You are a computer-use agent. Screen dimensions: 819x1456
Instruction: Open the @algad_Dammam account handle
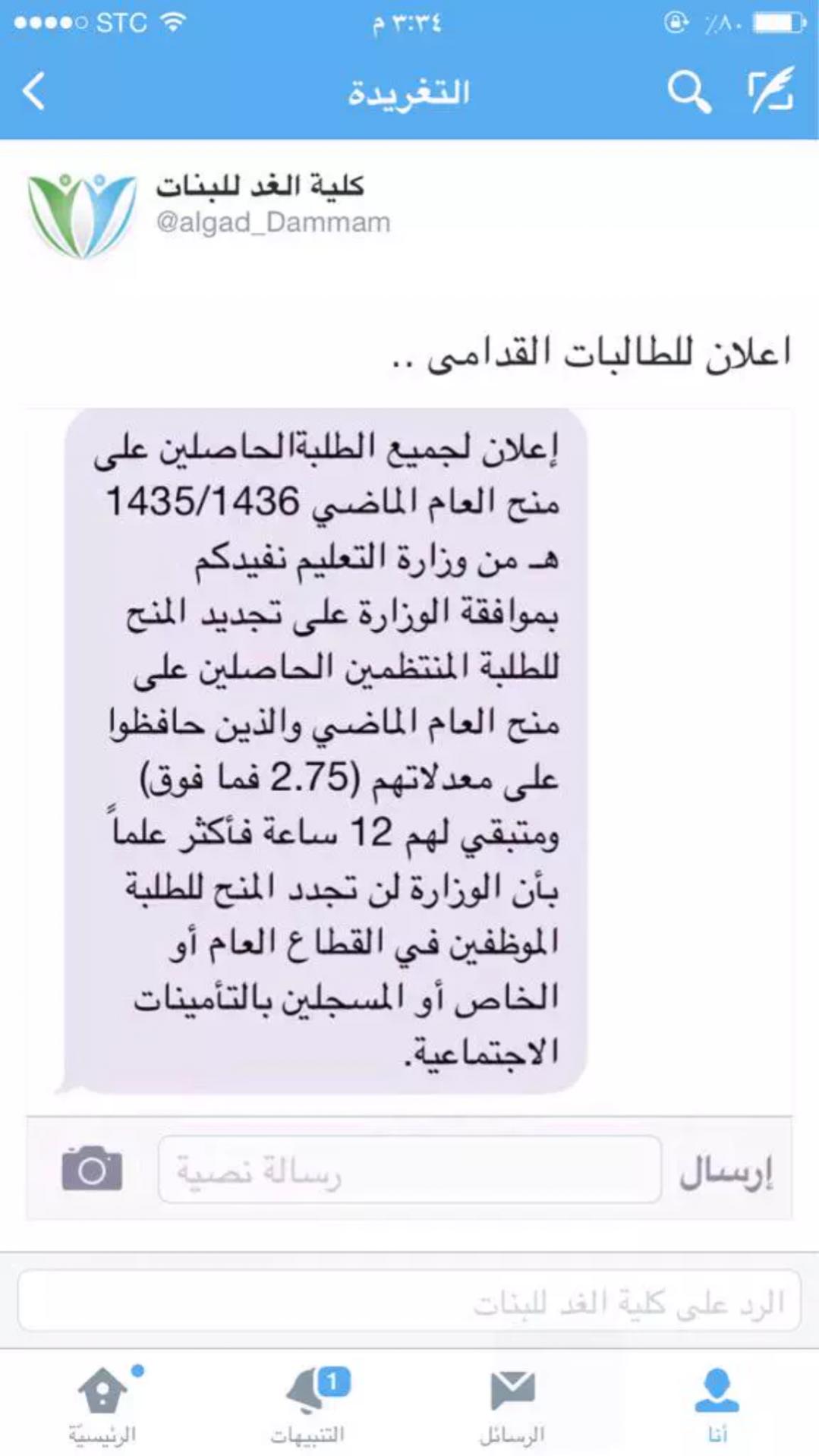click(273, 222)
